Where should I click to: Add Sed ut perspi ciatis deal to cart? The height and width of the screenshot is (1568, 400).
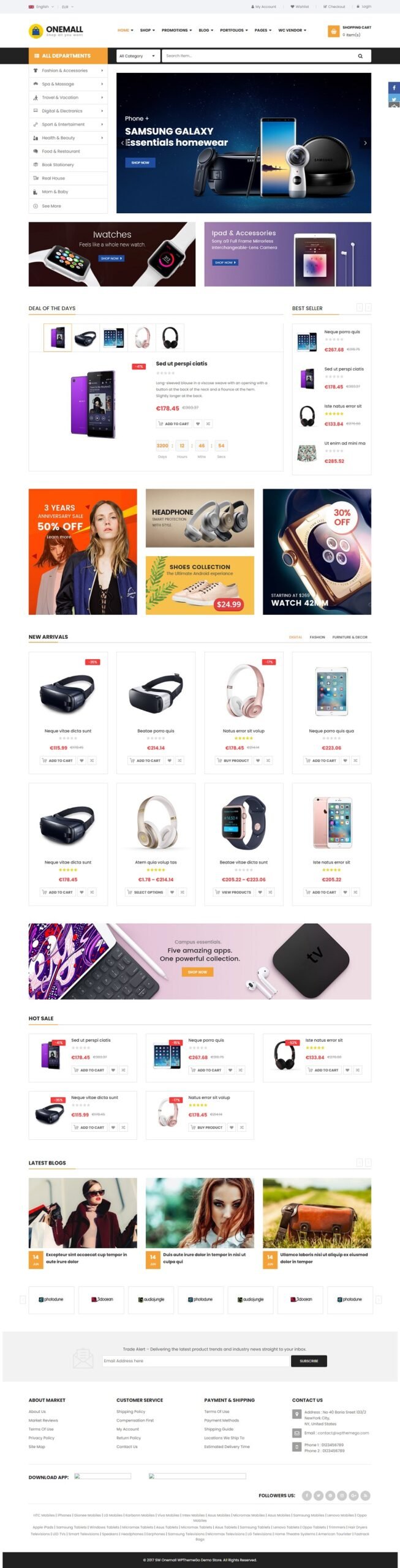(174, 423)
